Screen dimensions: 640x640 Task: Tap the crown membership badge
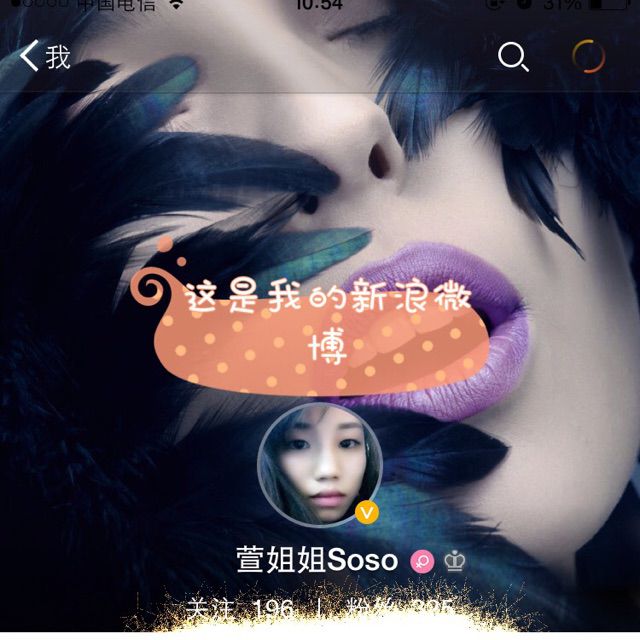455,562
